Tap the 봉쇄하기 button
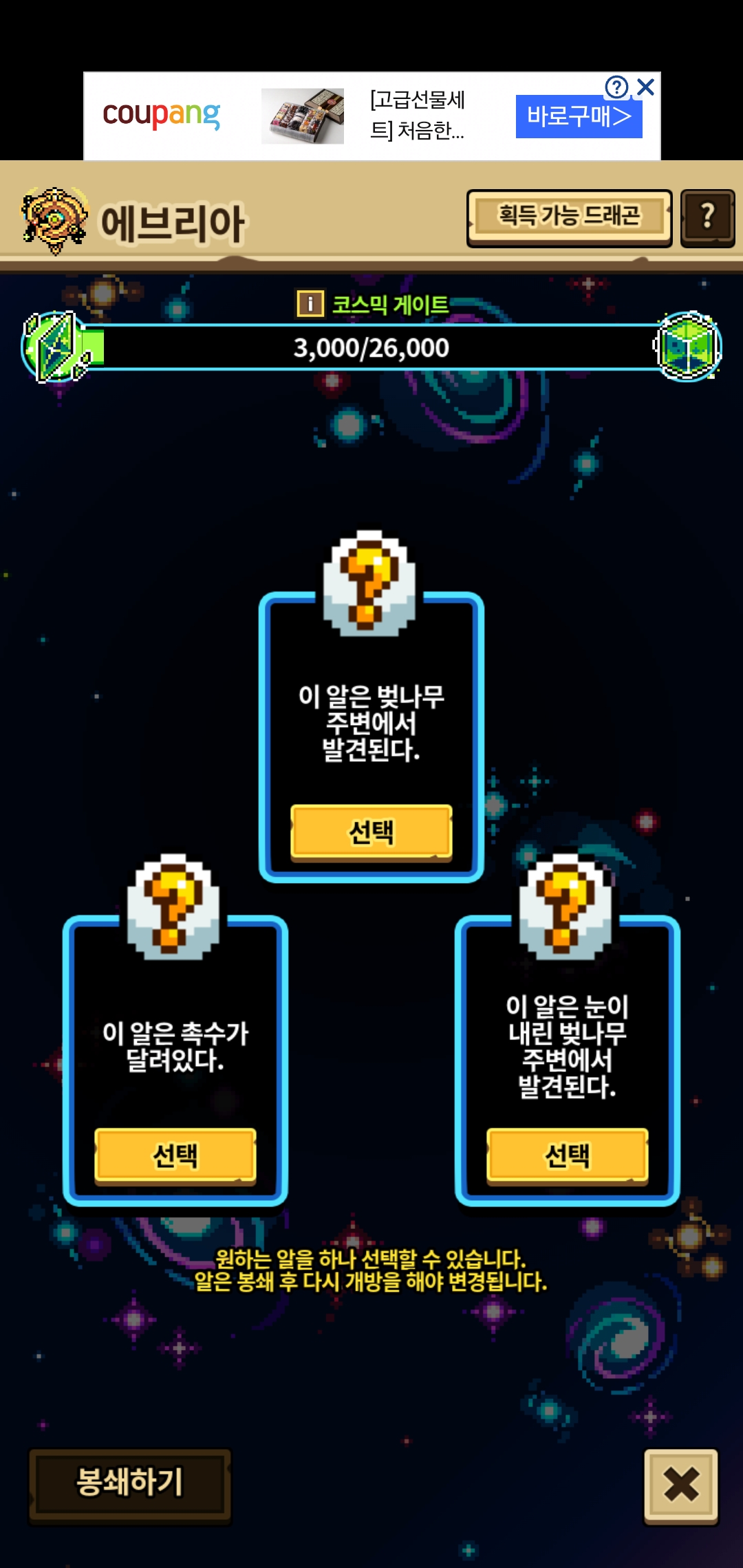The height and width of the screenshot is (1568, 743). [130, 1484]
